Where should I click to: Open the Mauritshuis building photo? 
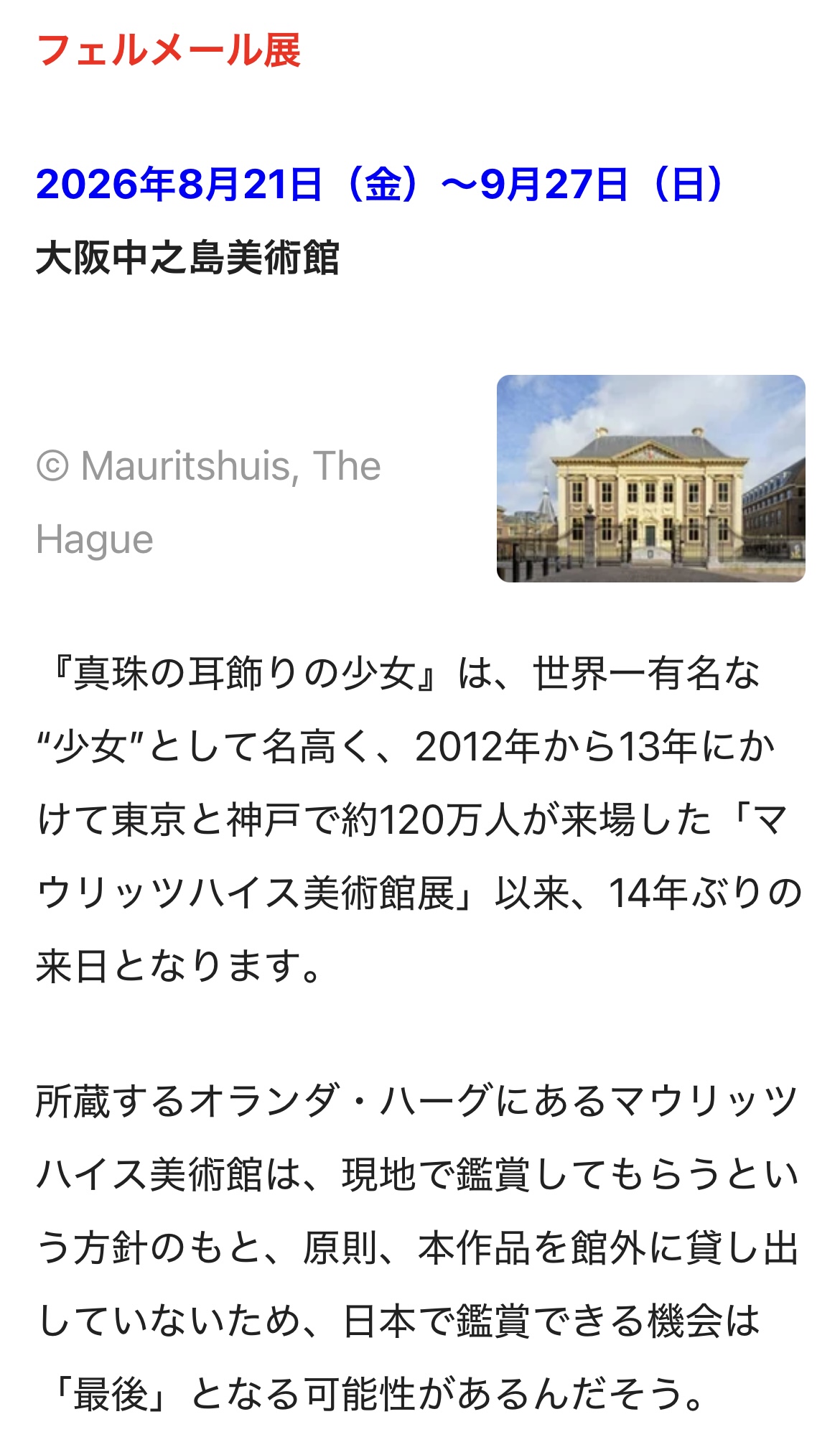[650, 478]
